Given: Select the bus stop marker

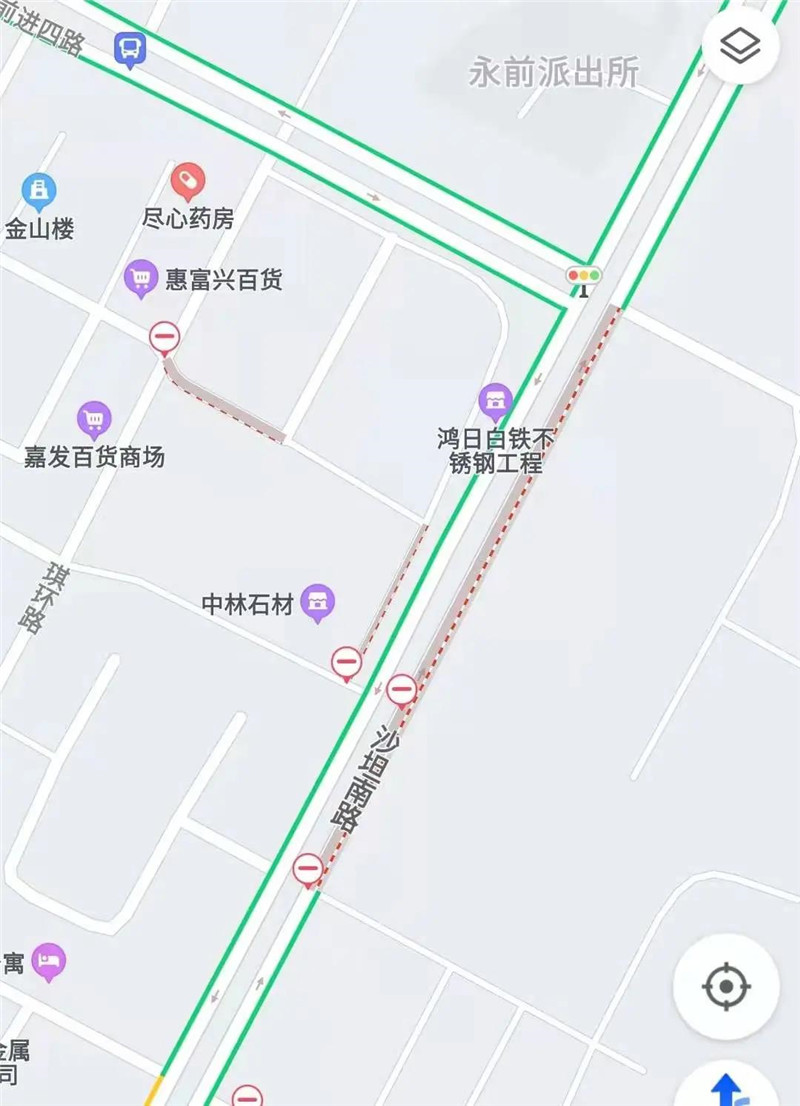Looking at the screenshot, I should (130, 48).
